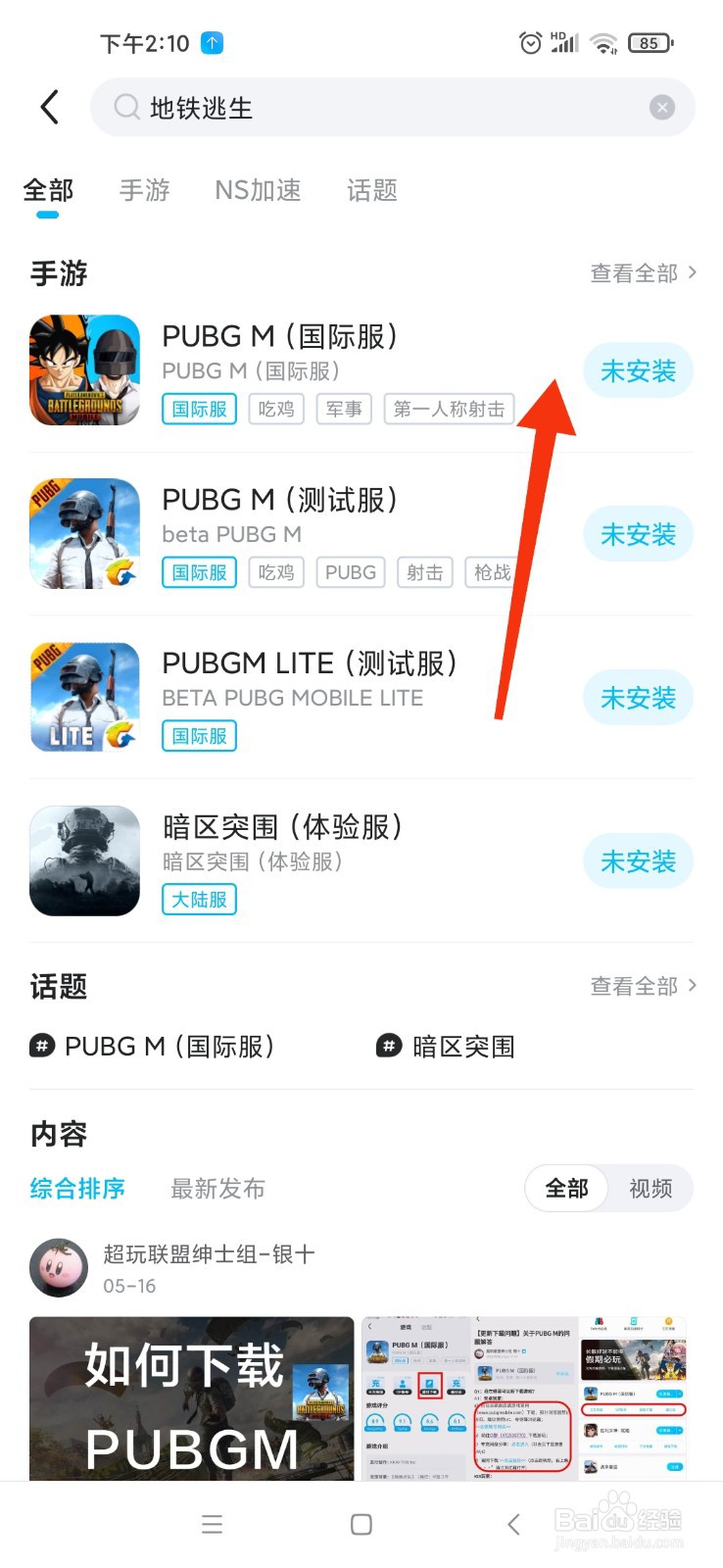Screen dimensions: 723x1568
Task: Tap the 吃鸡 tag under PUBG M
Action: pos(275,409)
